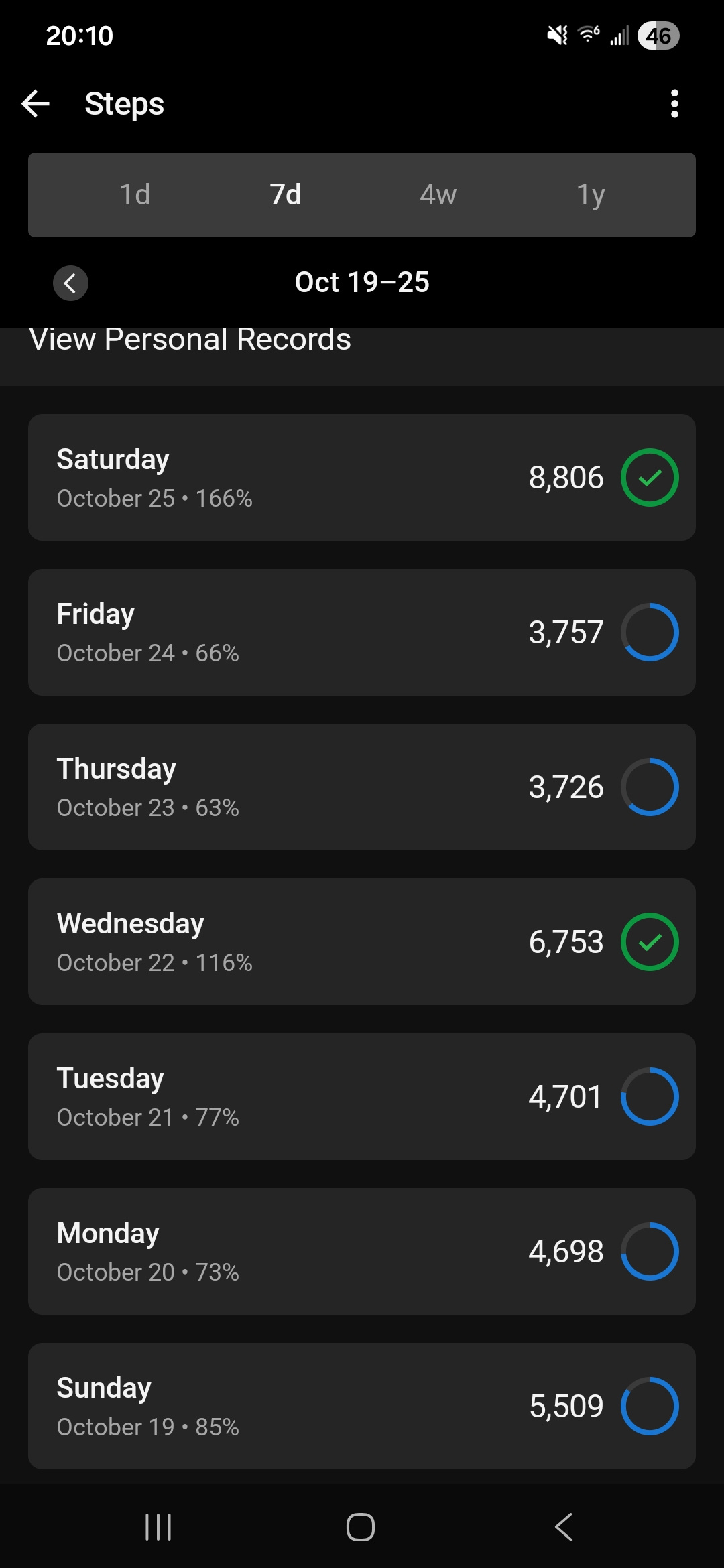724x1568 pixels.
Task: Go to the previous week
Action: click(x=70, y=283)
